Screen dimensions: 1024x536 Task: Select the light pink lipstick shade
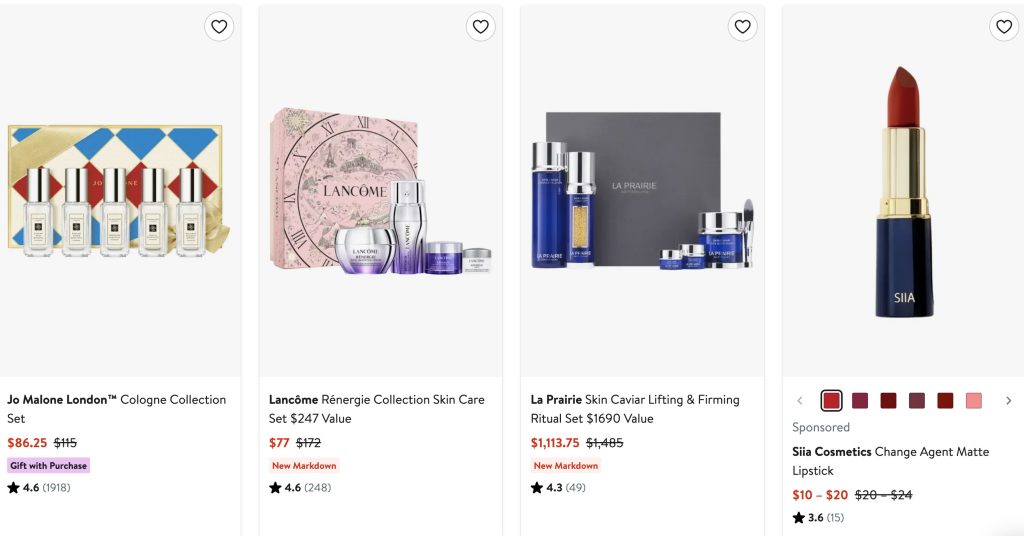tap(974, 401)
